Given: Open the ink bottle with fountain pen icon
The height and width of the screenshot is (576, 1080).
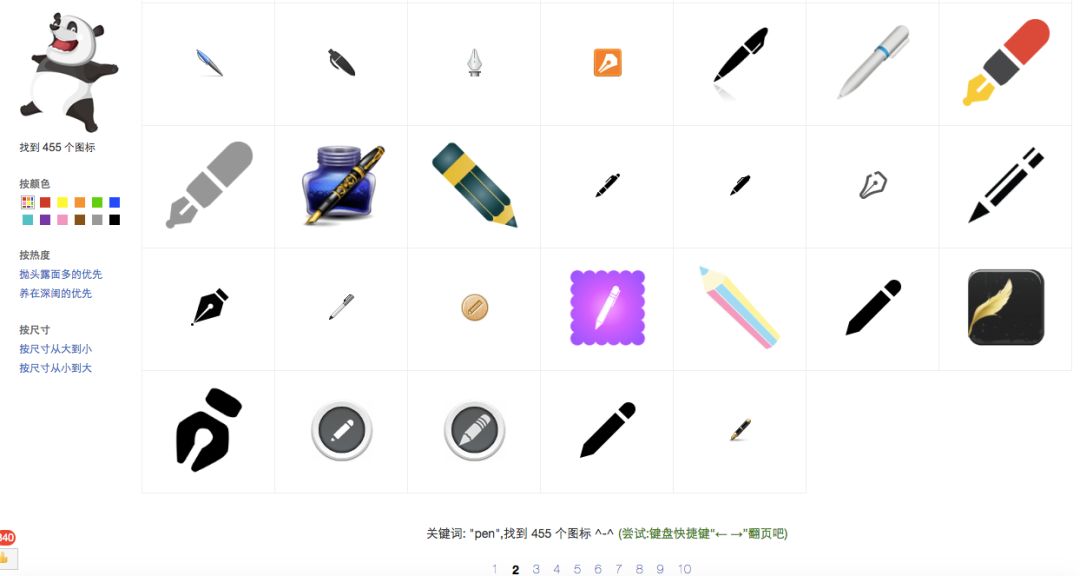Looking at the screenshot, I should (x=341, y=187).
